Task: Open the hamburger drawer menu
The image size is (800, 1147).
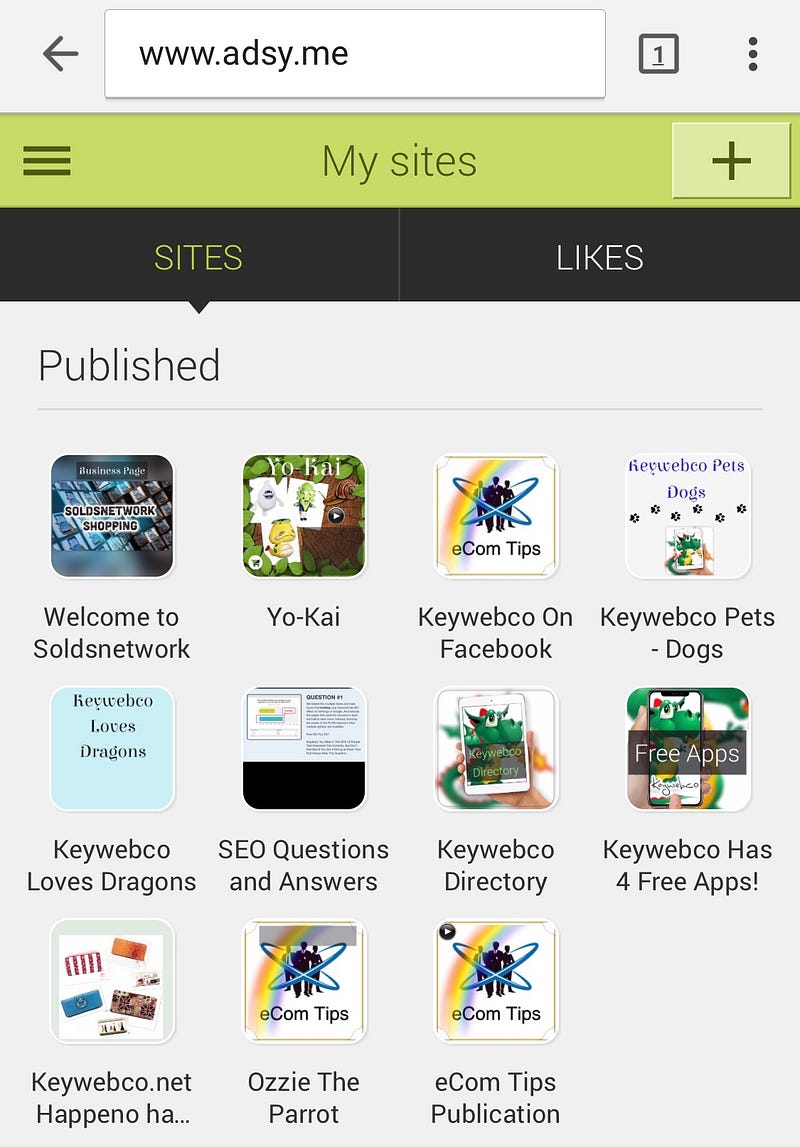Action: tap(46, 161)
